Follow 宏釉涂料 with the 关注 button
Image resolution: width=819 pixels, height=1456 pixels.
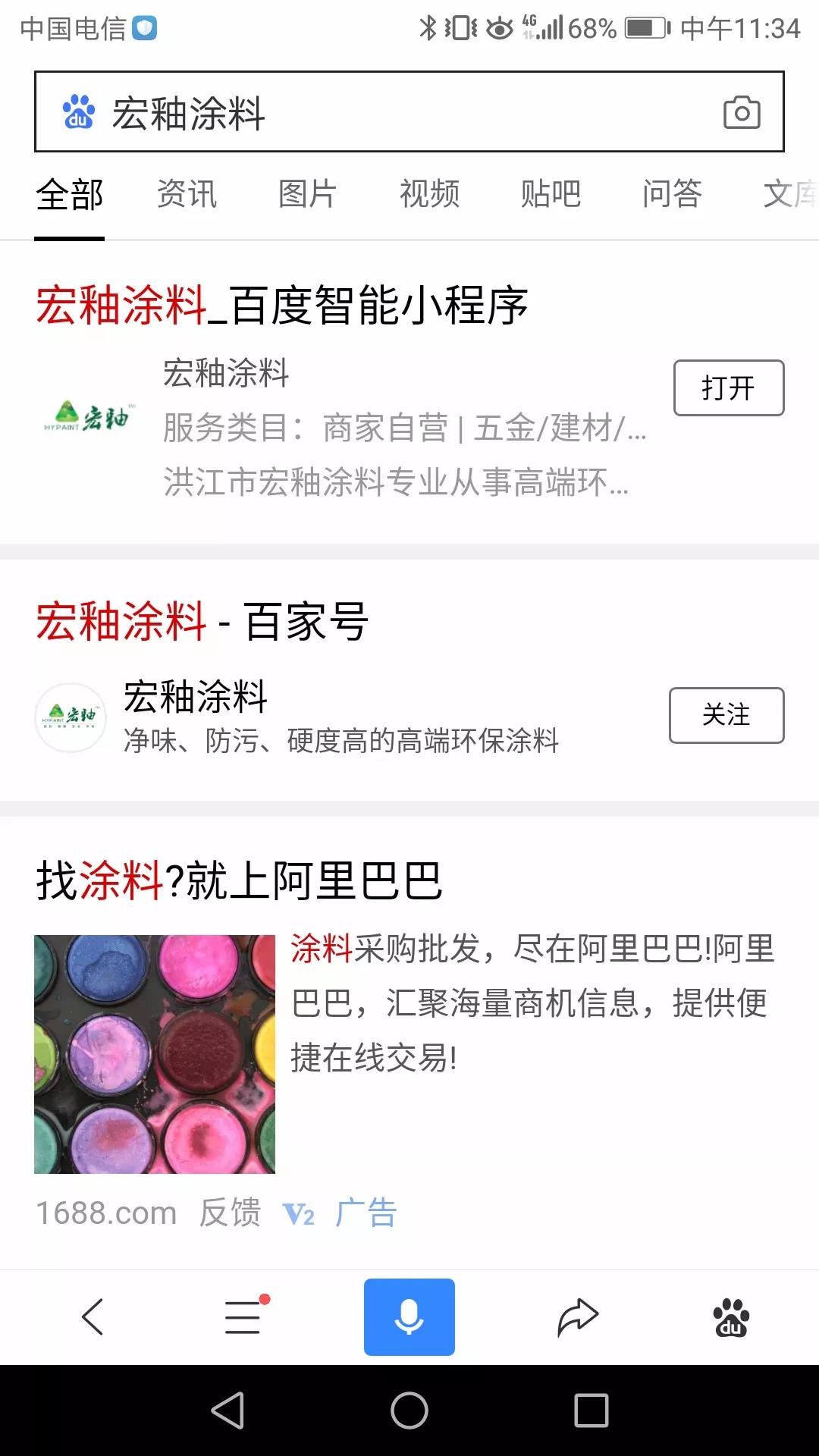pyautogui.click(x=726, y=714)
